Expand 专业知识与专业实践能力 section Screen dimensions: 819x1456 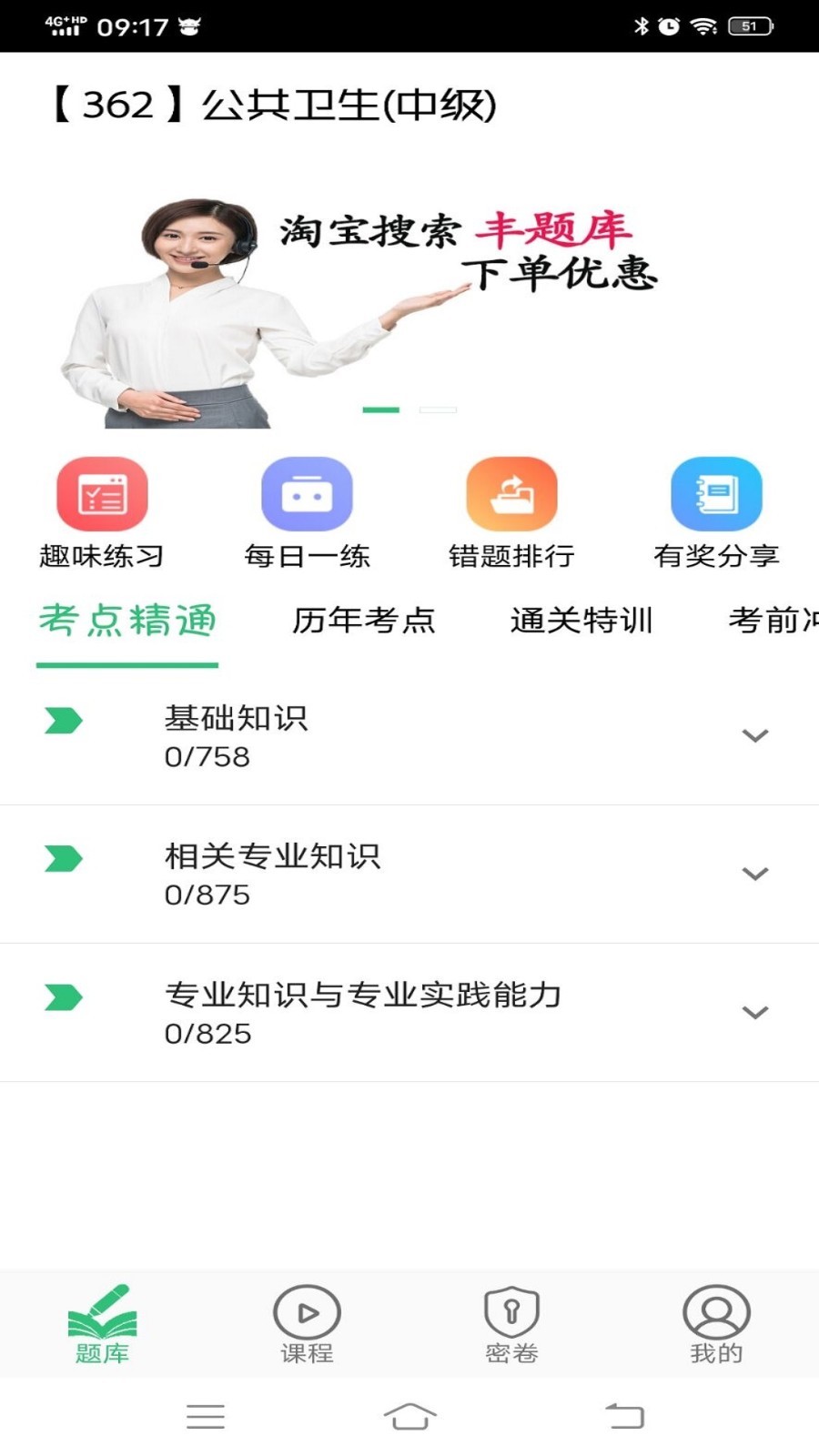[x=754, y=1012]
